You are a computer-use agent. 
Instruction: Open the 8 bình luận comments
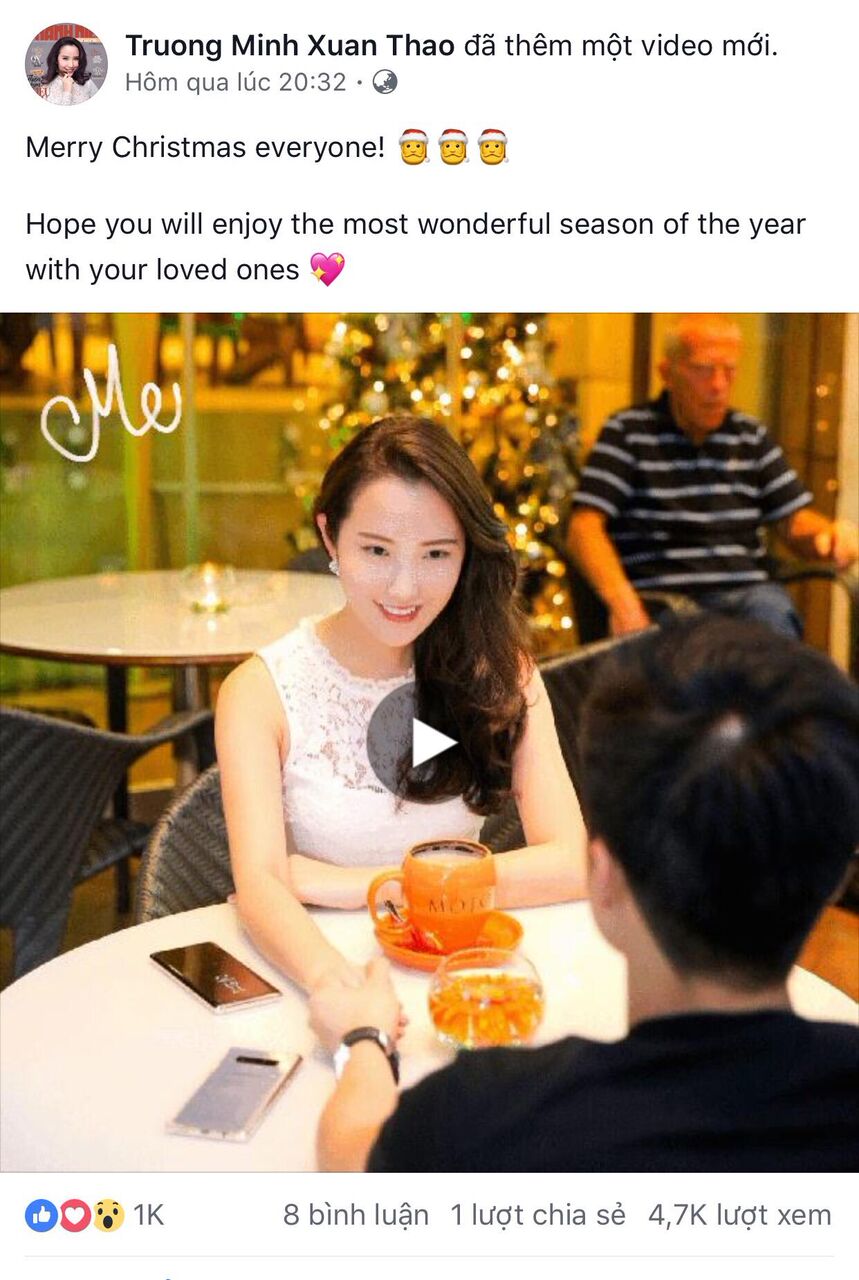[356, 1215]
